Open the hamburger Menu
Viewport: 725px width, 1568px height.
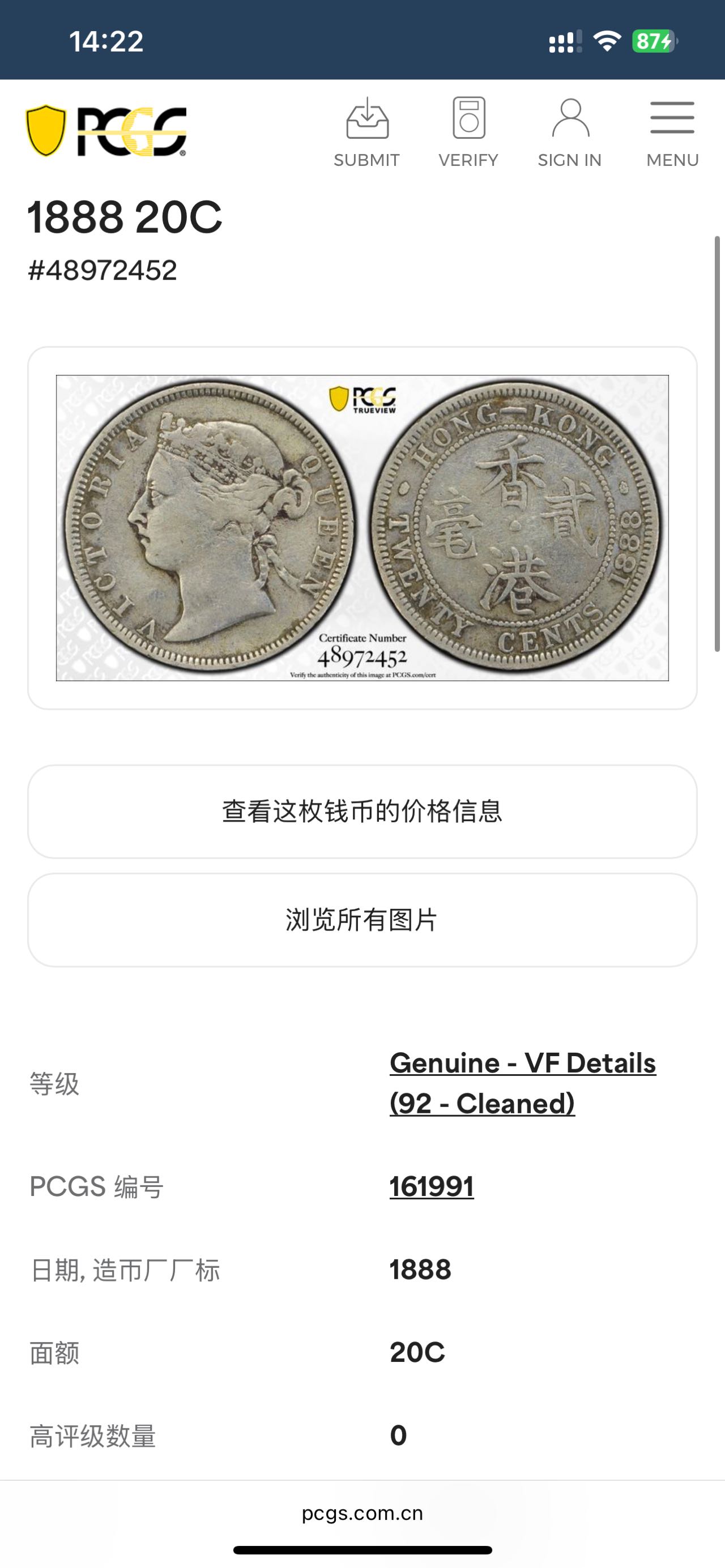(672, 132)
